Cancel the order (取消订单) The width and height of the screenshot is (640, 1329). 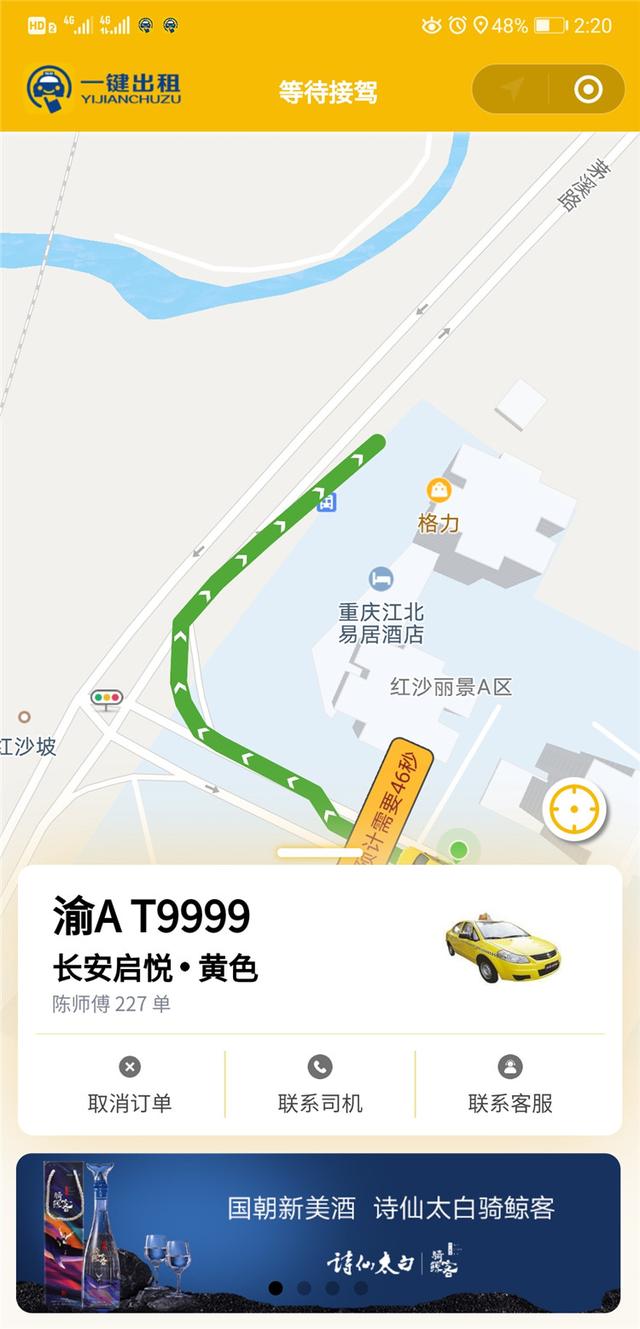130,1085
